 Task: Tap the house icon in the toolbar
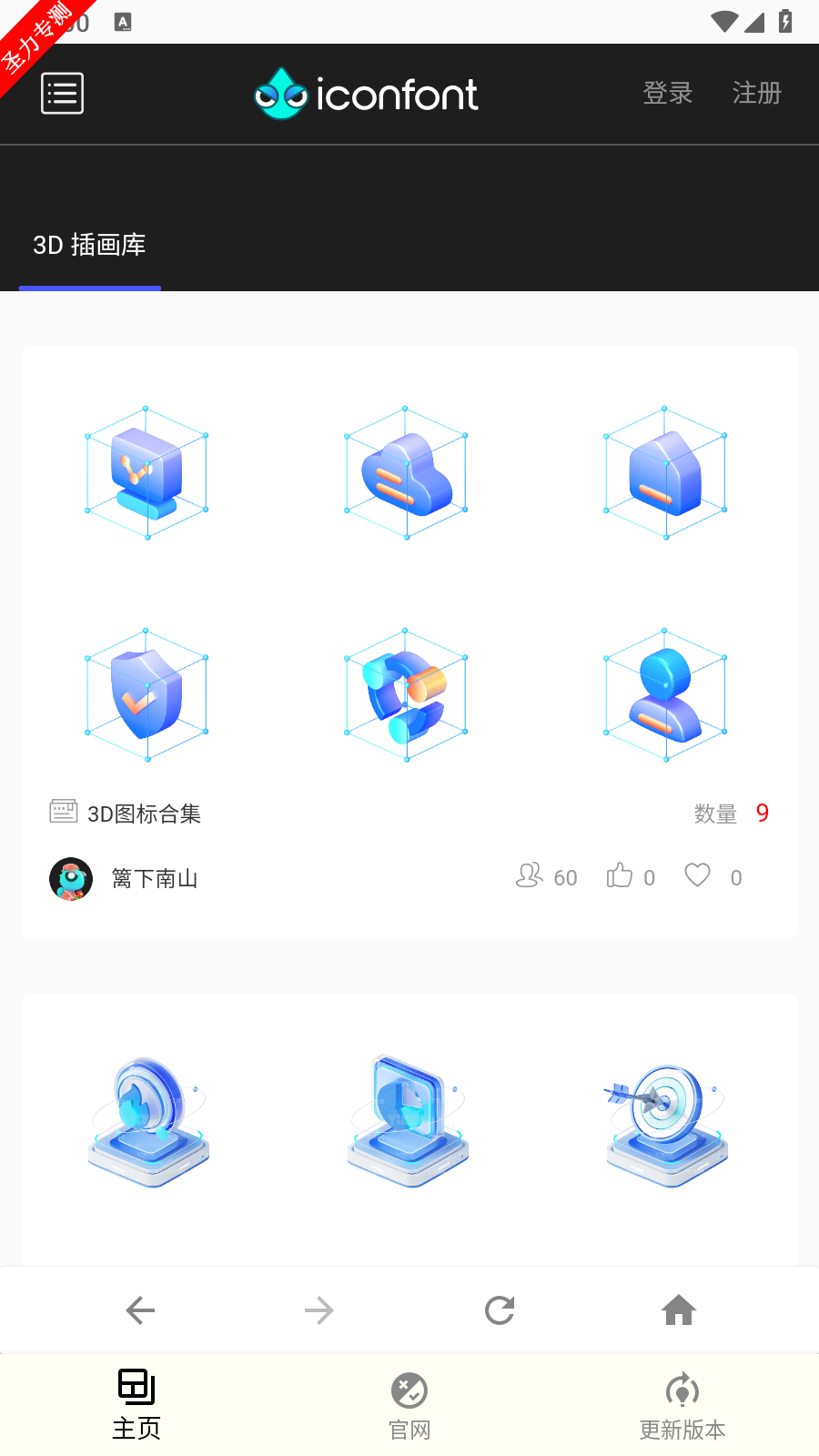(x=679, y=1310)
